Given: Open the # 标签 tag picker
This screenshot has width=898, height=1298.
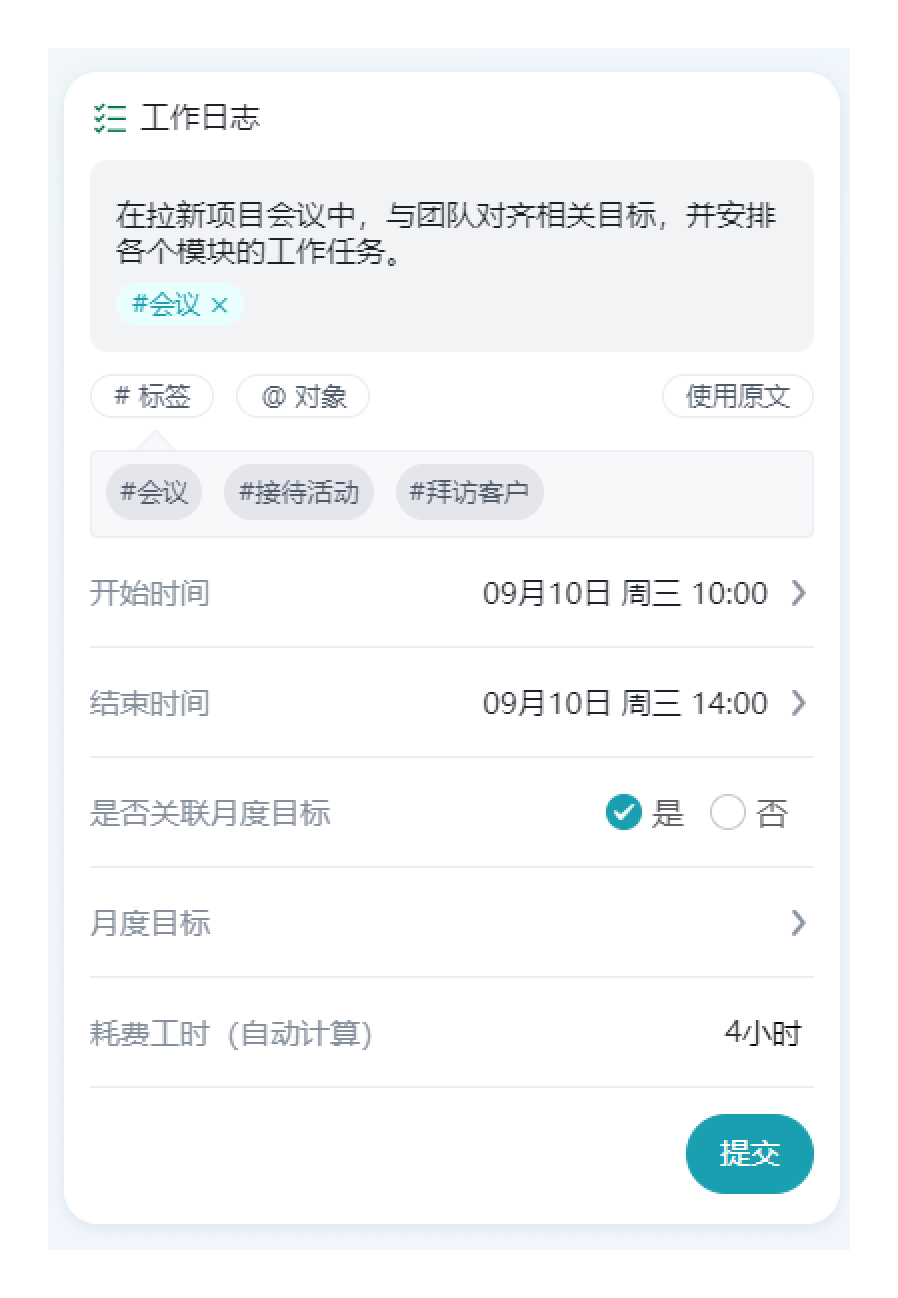Looking at the screenshot, I should (152, 397).
